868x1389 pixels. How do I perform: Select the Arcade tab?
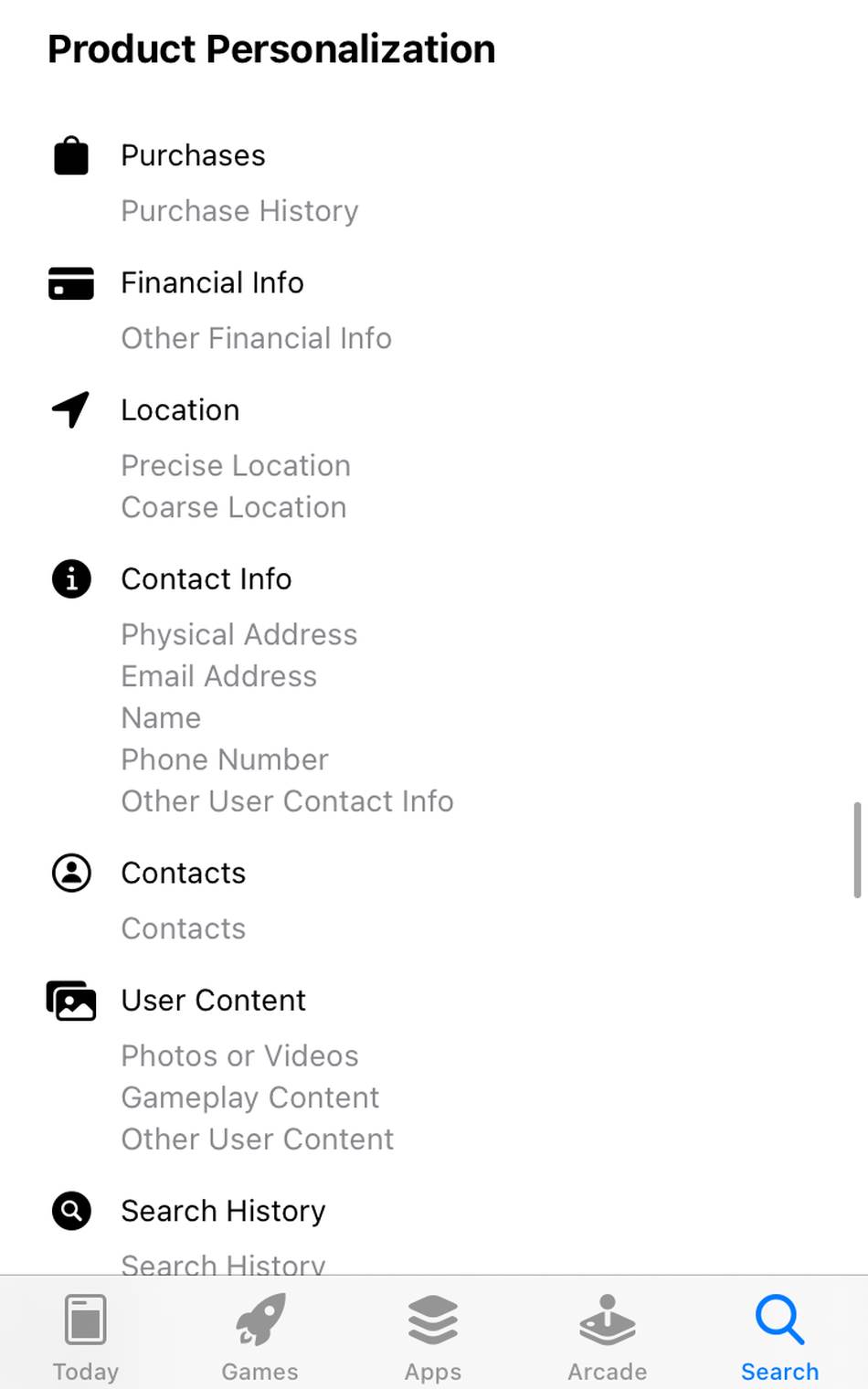607,1334
